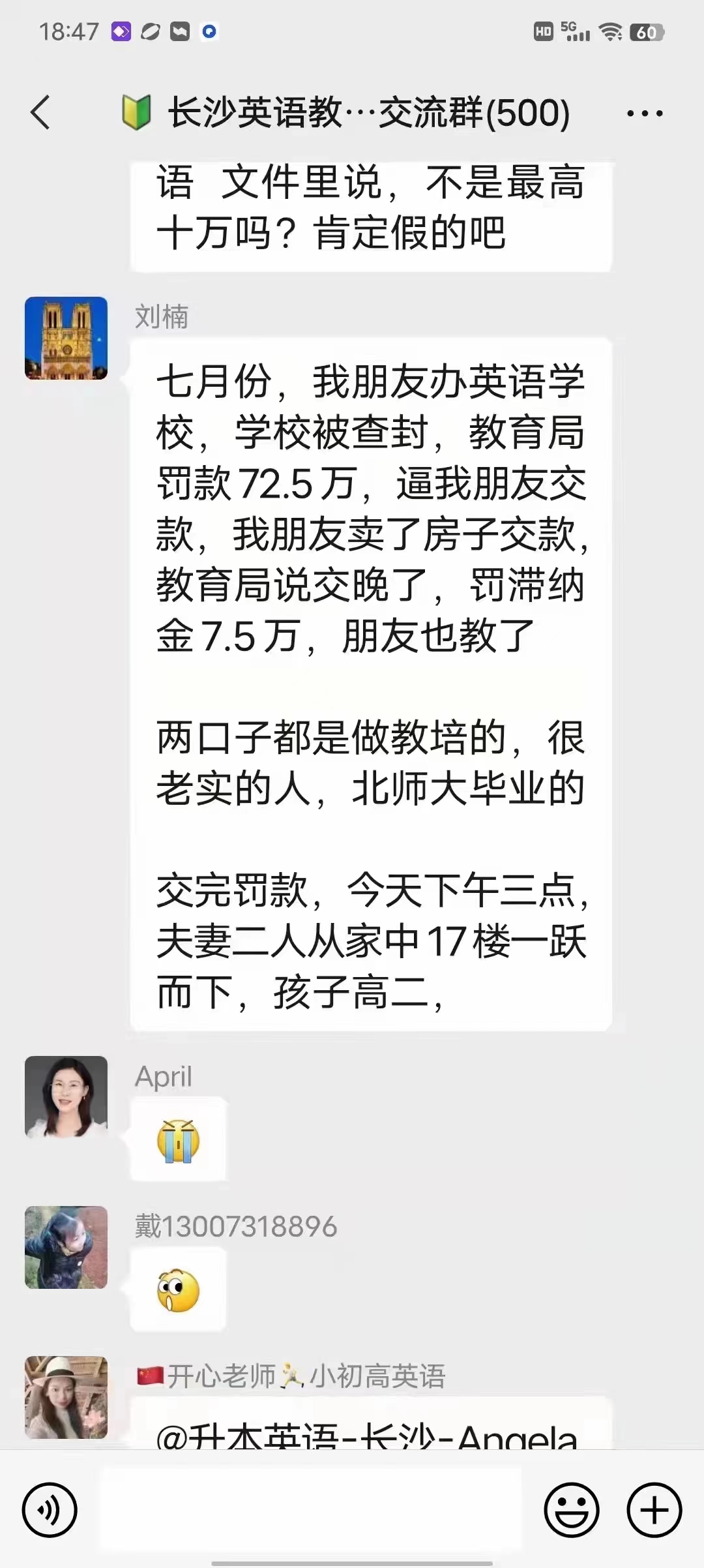Open avatar of 戴13007318896
The width and height of the screenshot is (704, 1568).
66,1247
